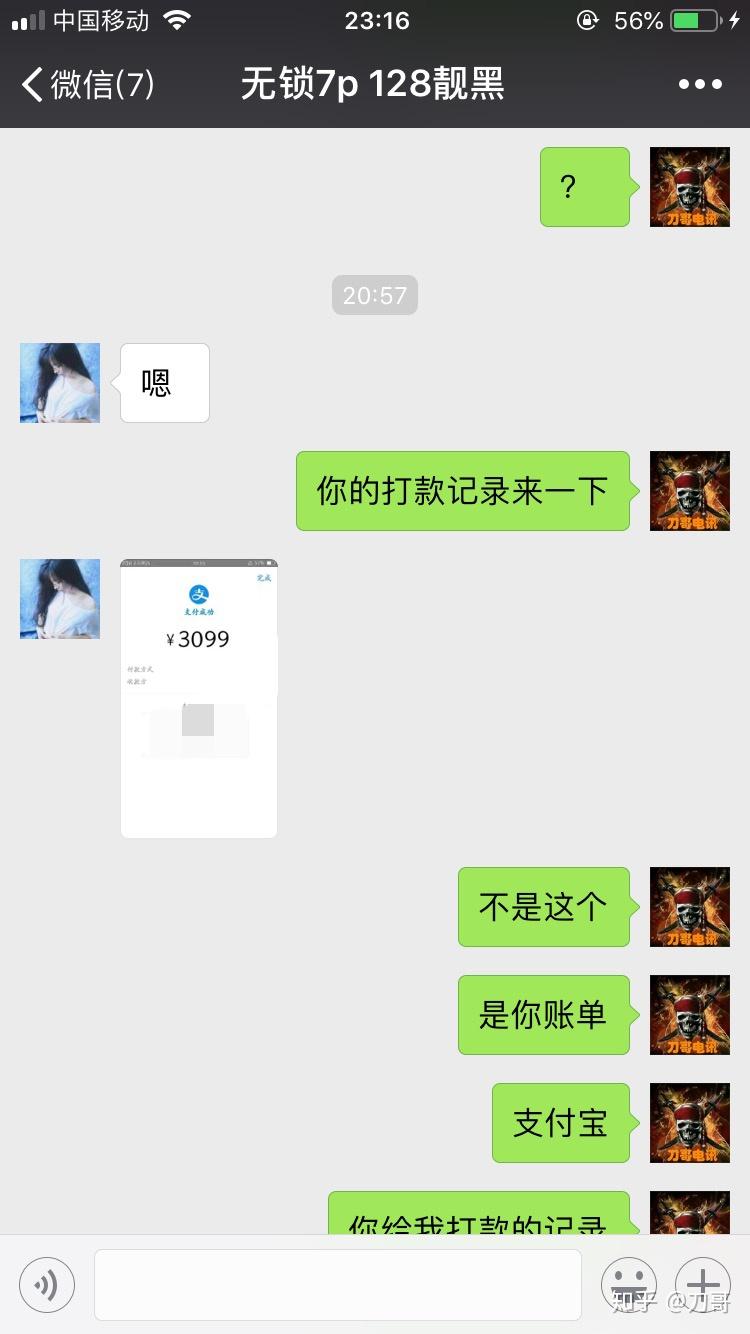Open the emoji sticker panel

[628, 1285]
